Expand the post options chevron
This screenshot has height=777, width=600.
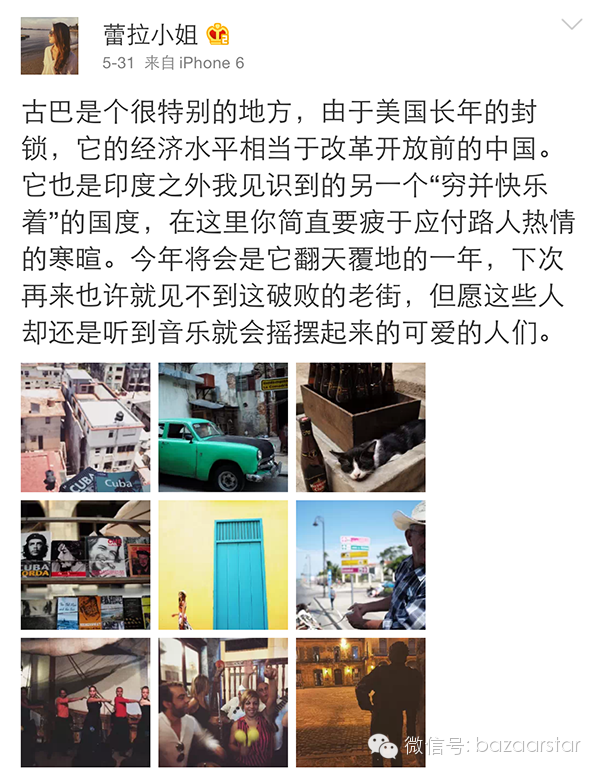[x=571, y=24]
